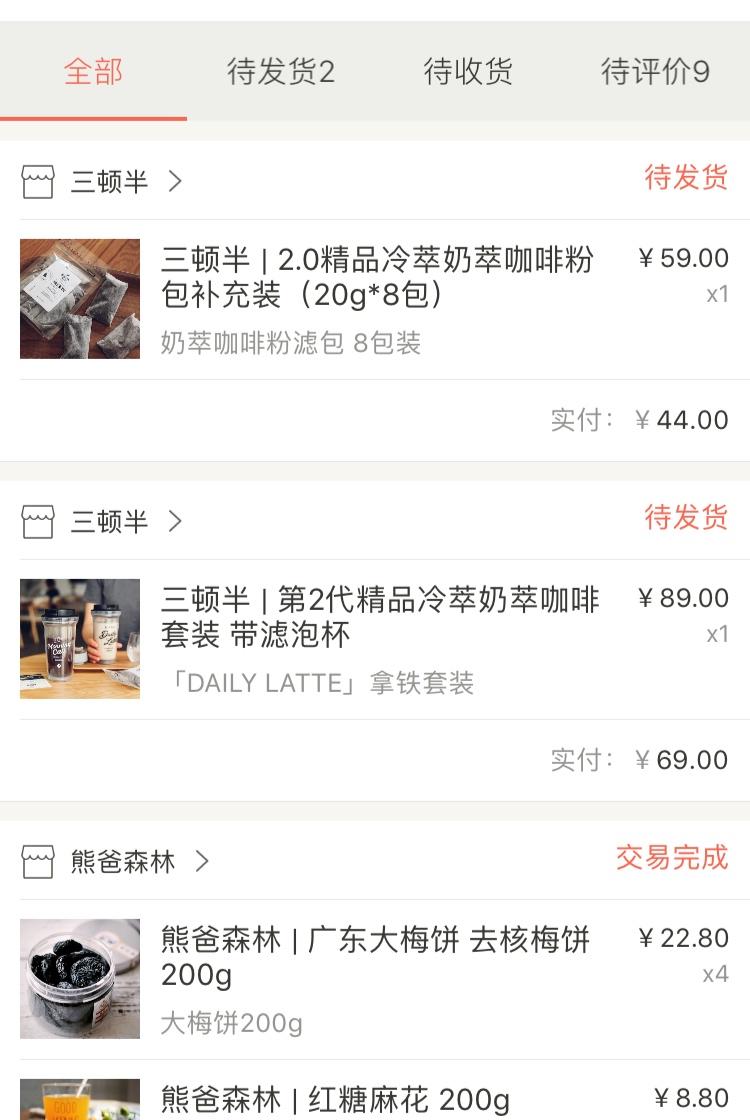This screenshot has width=750, height=1120.
Task: Switch to the 待发货 tab
Action: pos(280,72)
